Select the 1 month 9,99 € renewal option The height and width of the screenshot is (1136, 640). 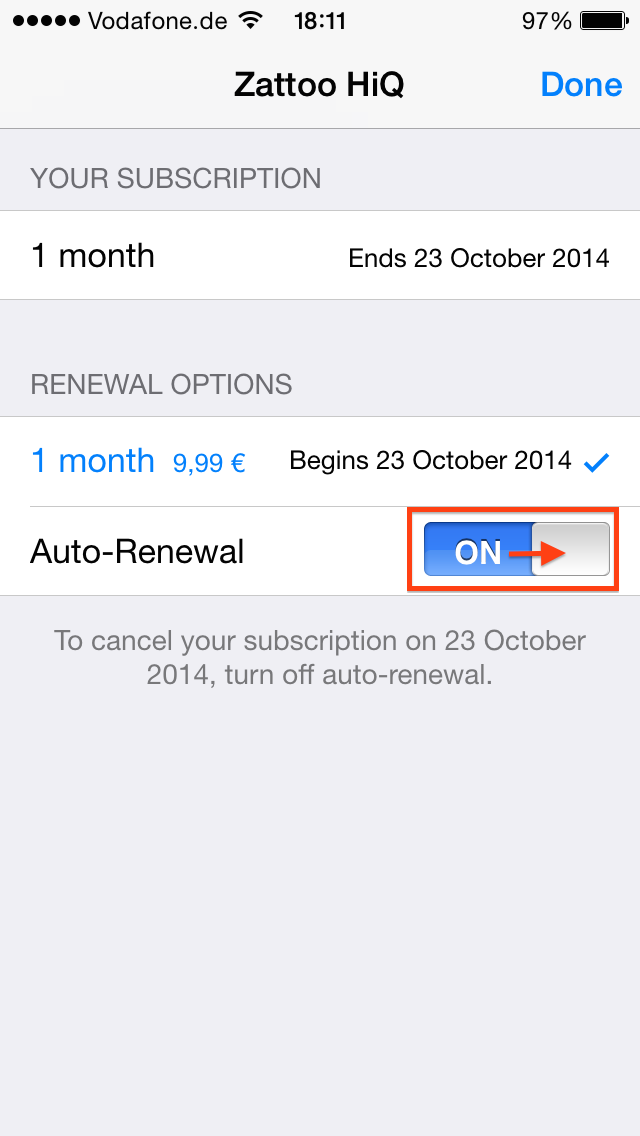(320, 461)
